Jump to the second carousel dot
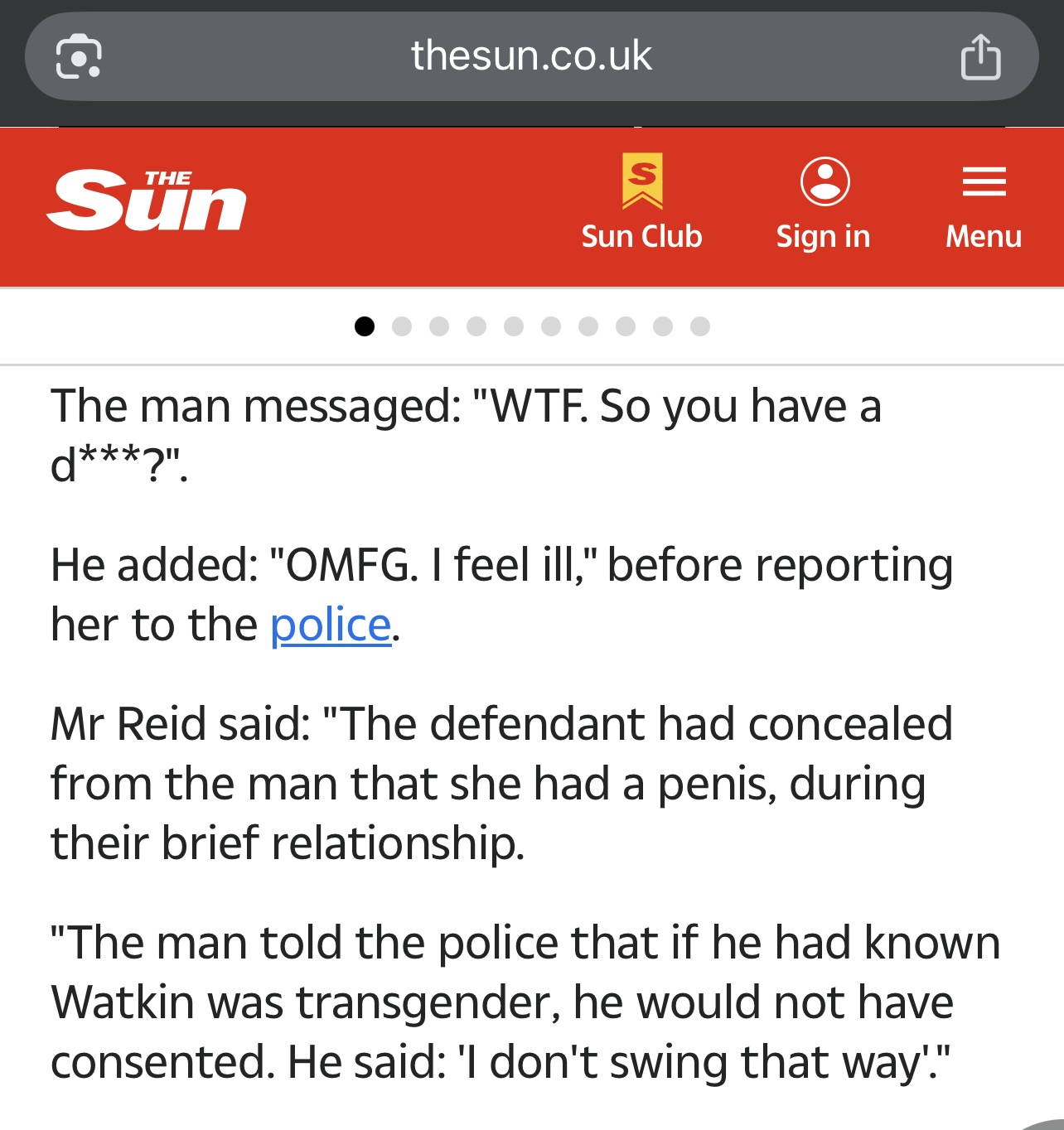The width and height of the screenshot is (1064, 1130). [402, 326]
